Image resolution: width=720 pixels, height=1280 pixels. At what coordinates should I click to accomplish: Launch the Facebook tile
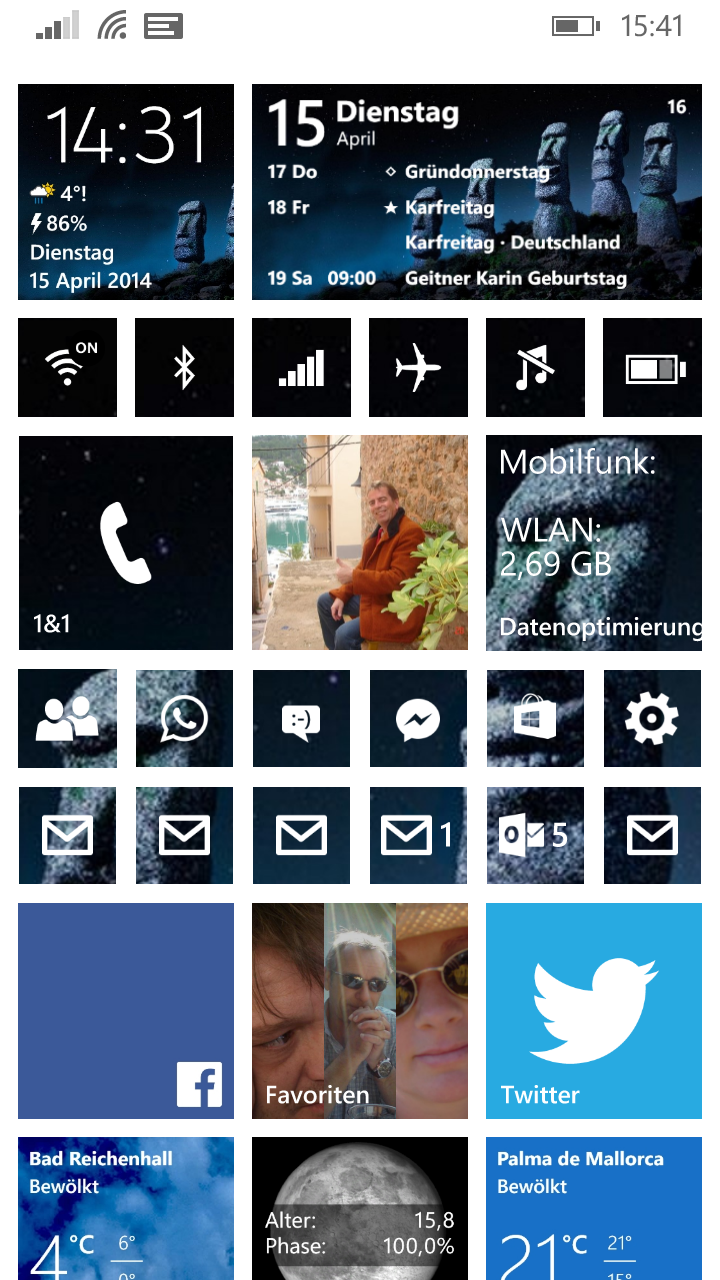[126, 1011]
